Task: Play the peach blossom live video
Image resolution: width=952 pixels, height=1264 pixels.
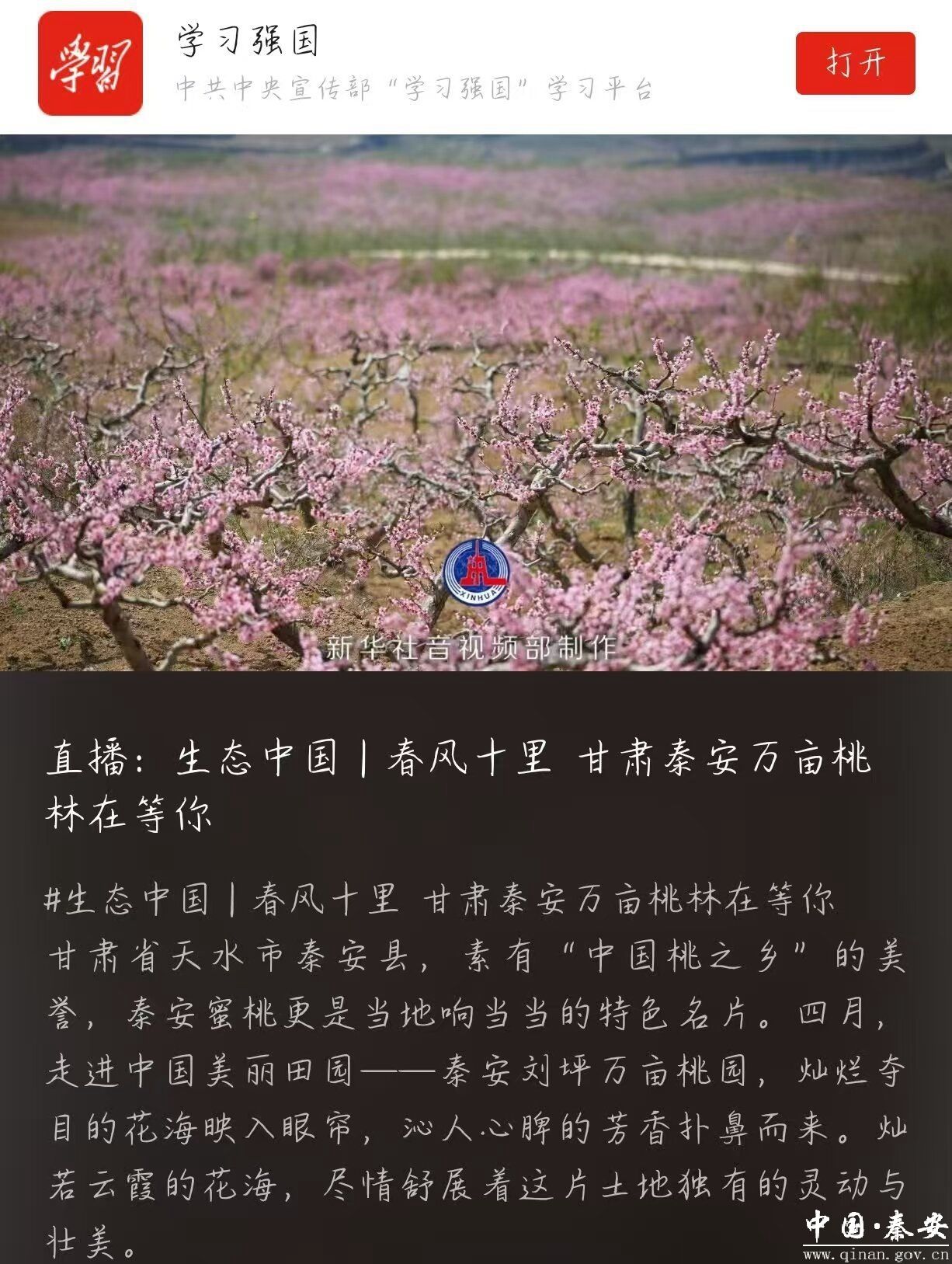Action: pyautogui.click(x=475, y=403)
